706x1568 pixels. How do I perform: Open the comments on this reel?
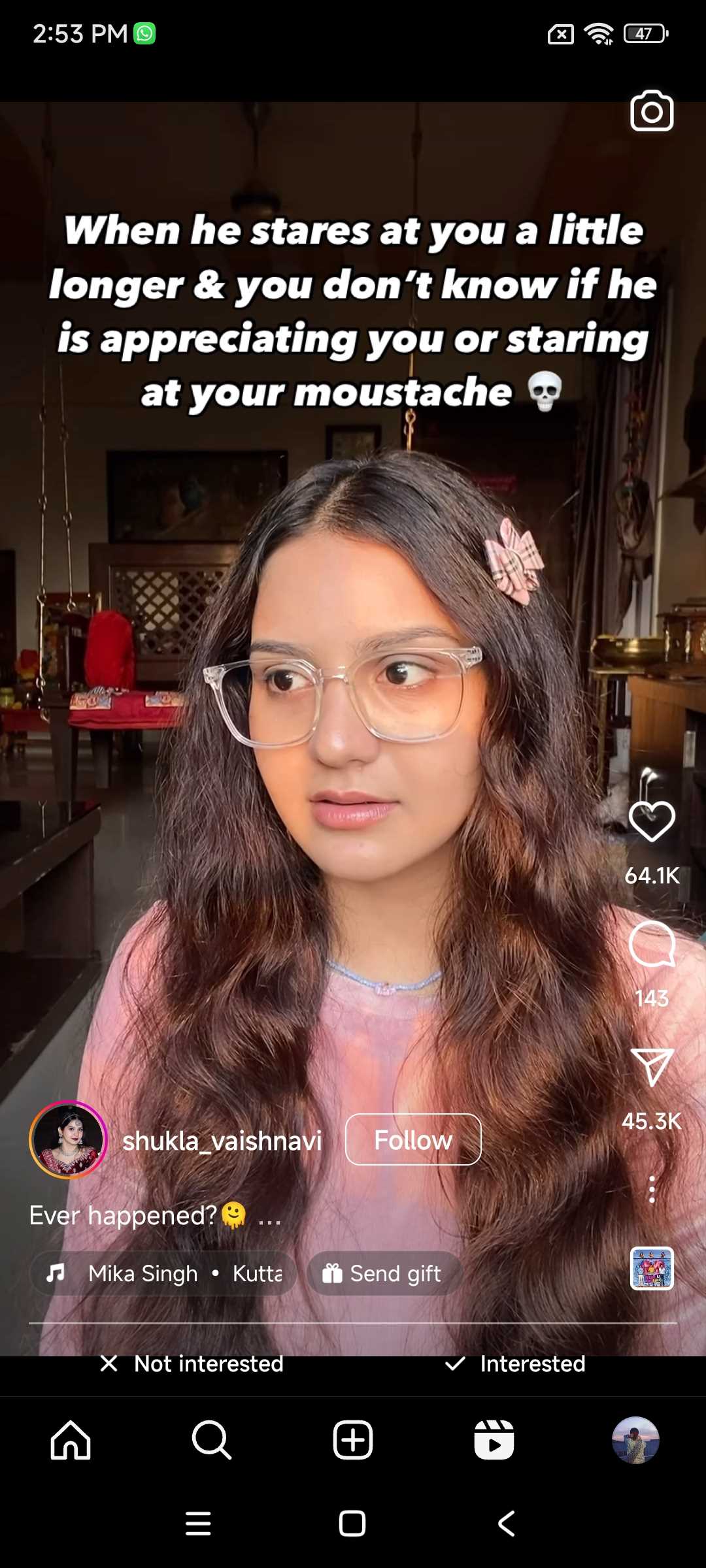(x=652, y=944)
